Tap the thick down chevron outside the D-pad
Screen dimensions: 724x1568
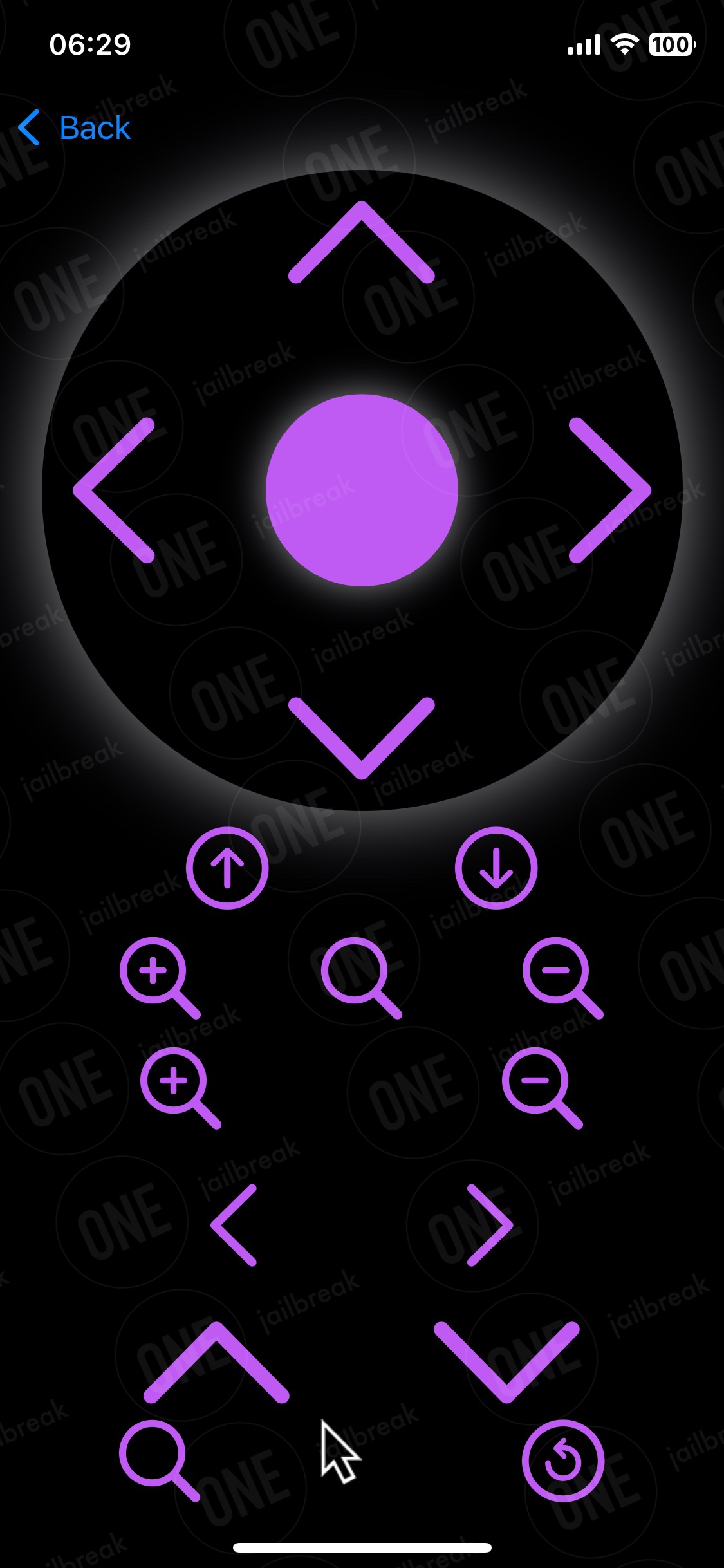(x=507, y=1363)
